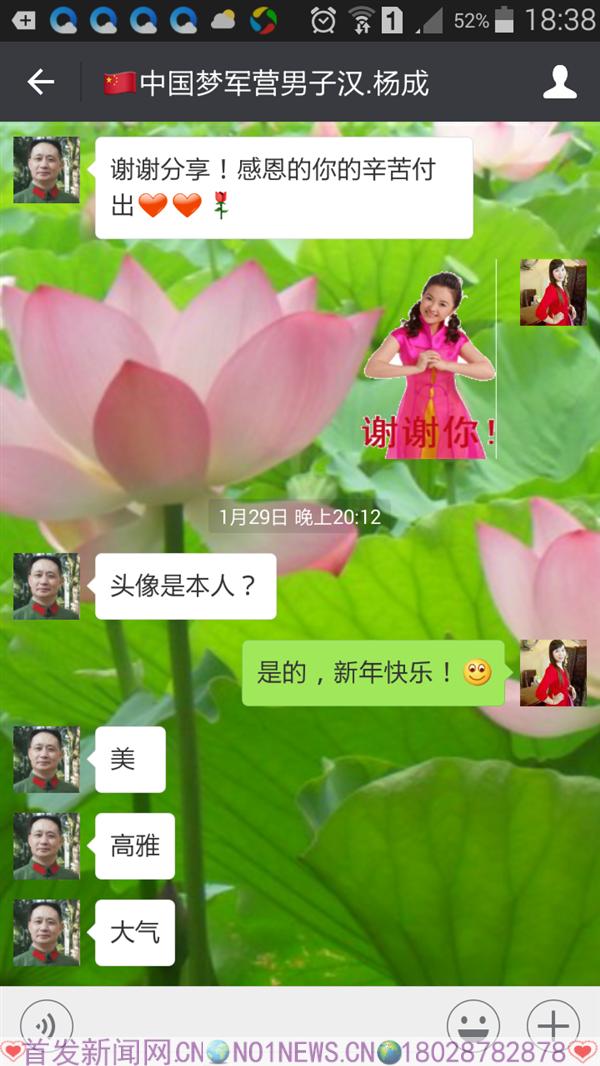Image resolution: width=600 pixels, height=1066 pixels.
Task: Open chat details via the person icon
Action: coord(559,82)
